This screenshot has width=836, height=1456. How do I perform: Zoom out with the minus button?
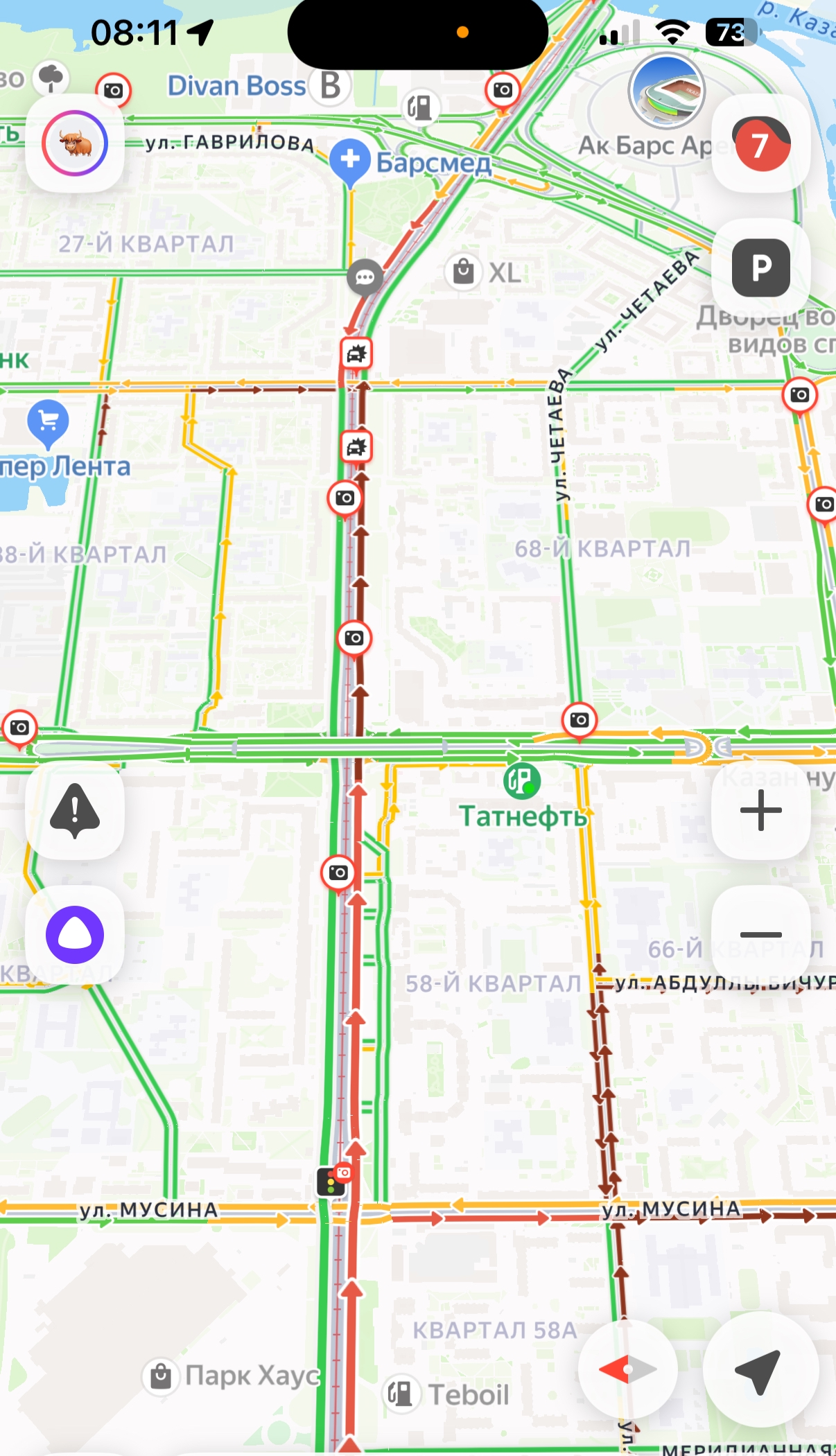pos(760,934)
